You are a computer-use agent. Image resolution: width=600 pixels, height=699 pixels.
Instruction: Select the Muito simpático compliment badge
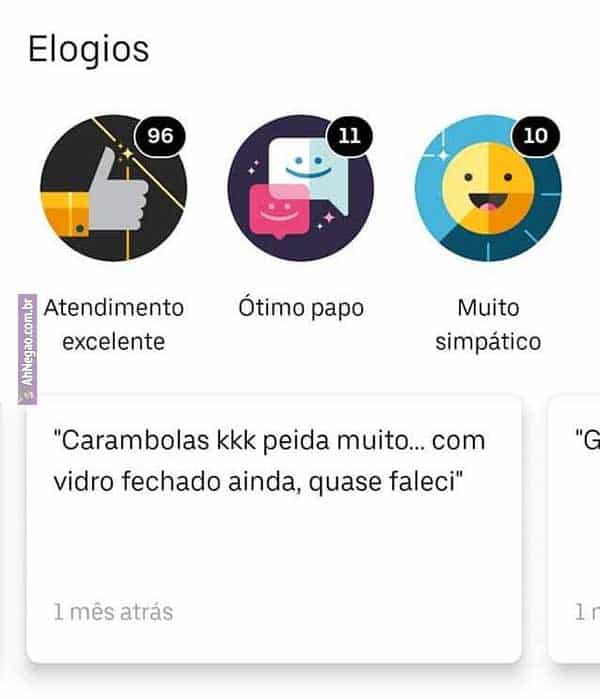pyautogui.click(x=487, y=188)
